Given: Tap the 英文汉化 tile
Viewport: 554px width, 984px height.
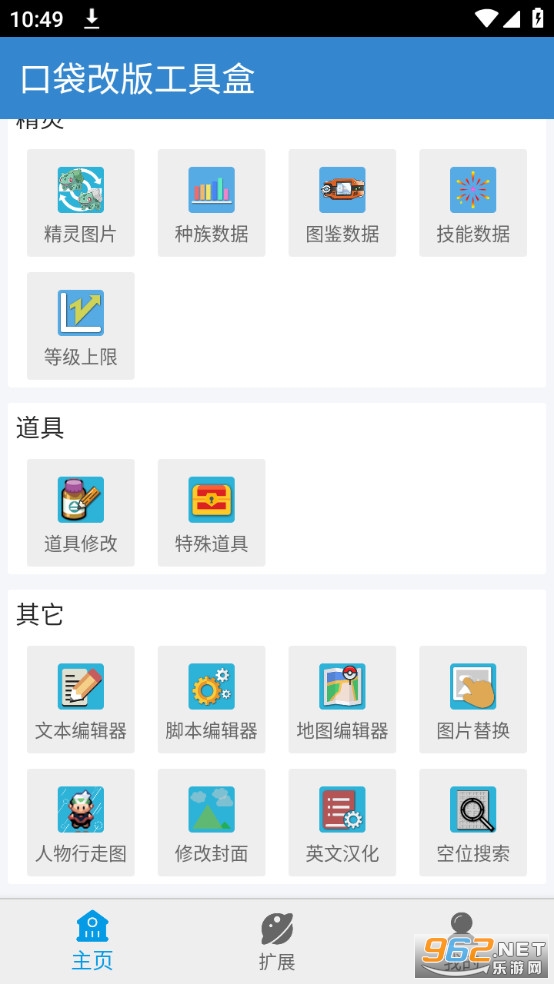Looking at the screenshot, I should coord(342,823).
